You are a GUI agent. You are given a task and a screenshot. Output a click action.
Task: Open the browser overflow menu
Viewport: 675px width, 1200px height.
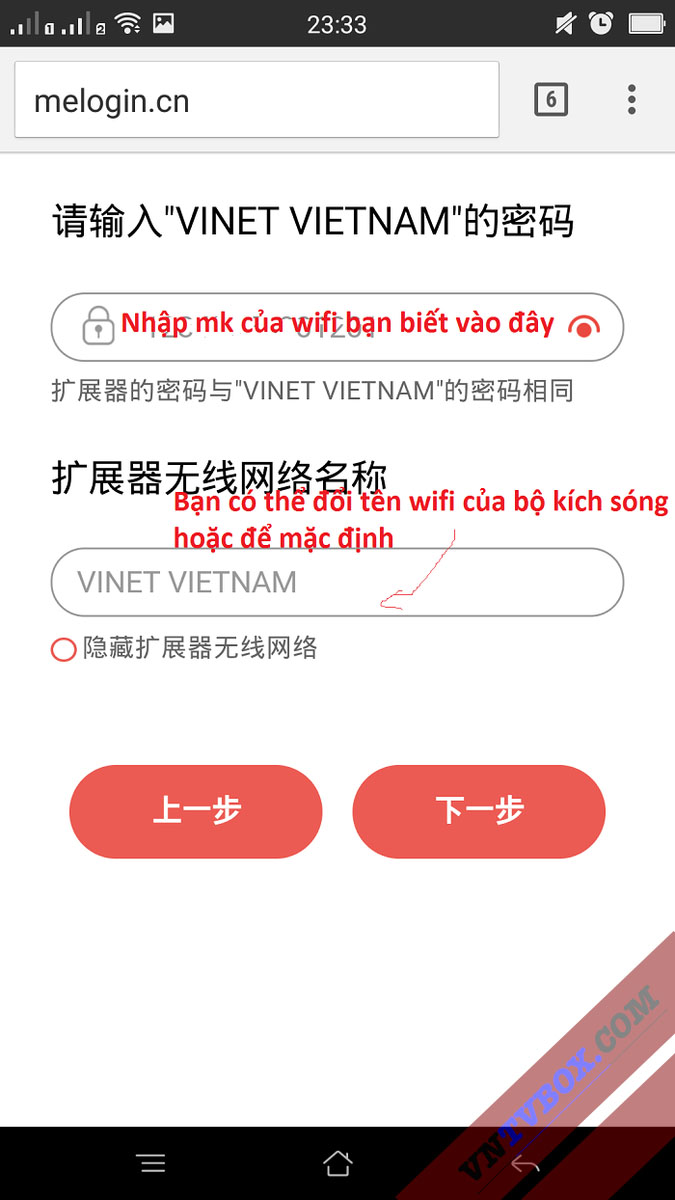(x=631, y=100)
